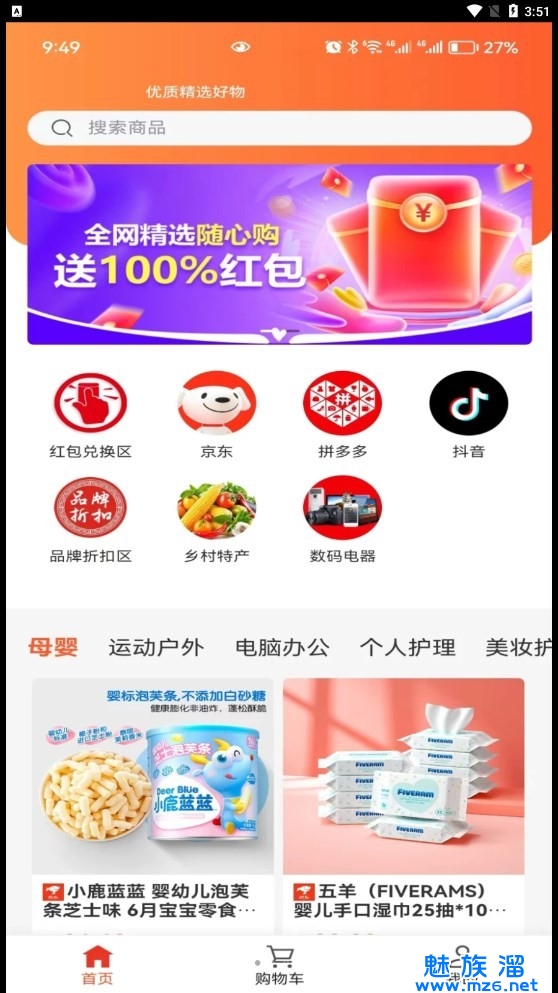The image size is (558, 993).
Task: Open 红包兑换区 category
Action: [x=91, y=414]
